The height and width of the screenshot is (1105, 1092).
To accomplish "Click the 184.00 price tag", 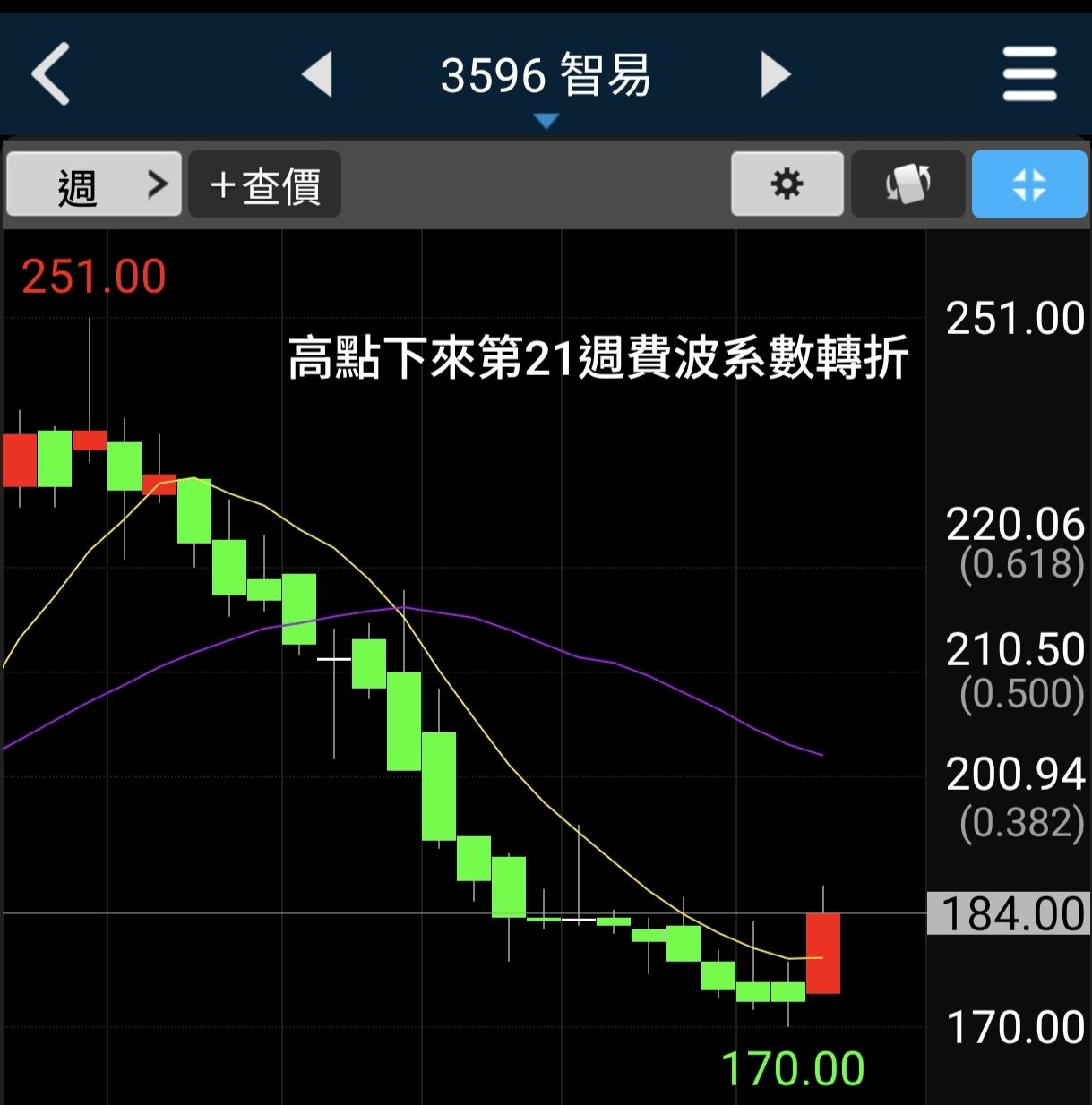I will pyautogui.click(x=1009, y=914).
